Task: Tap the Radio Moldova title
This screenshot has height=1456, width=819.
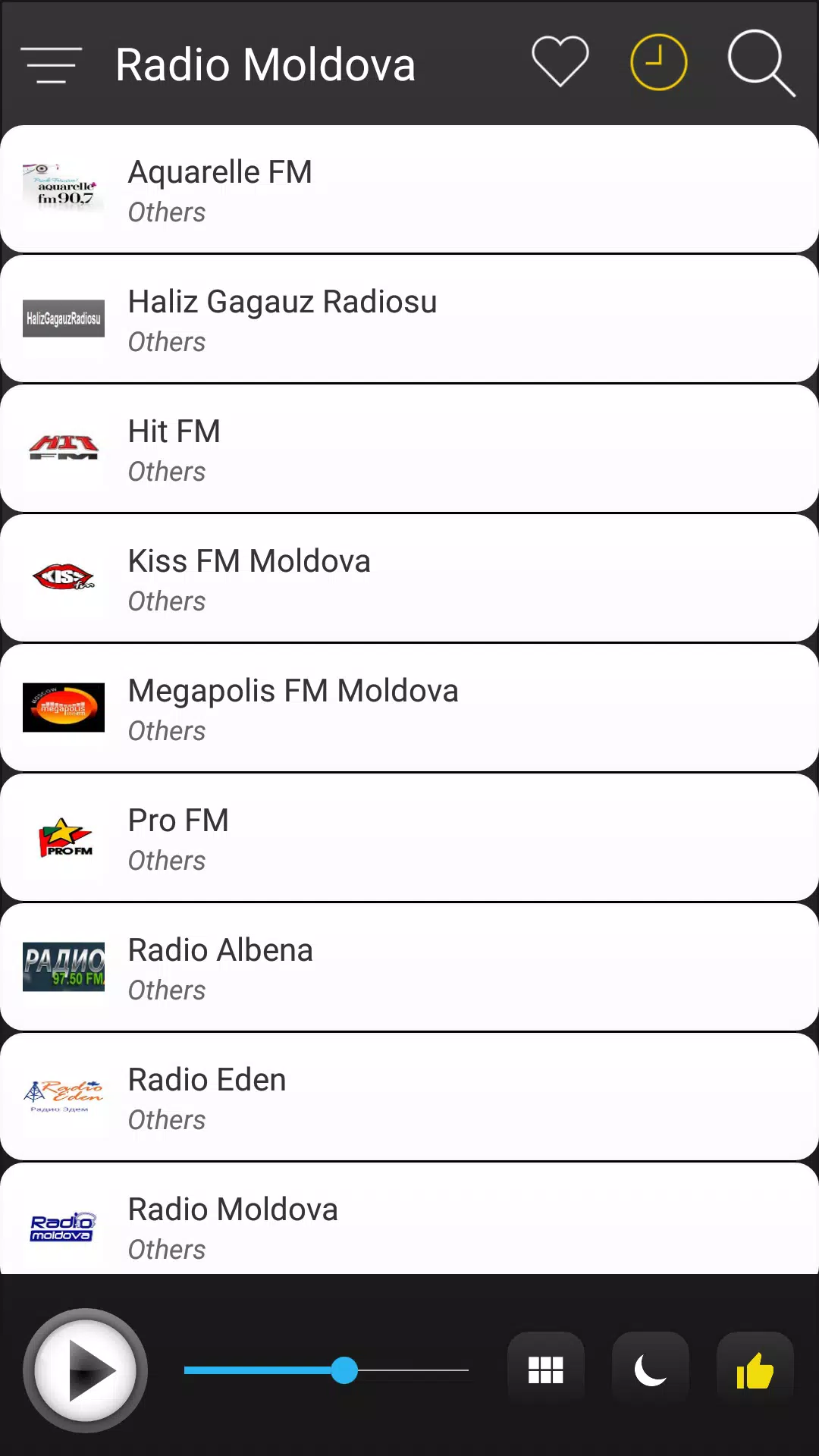Action: 265,64
